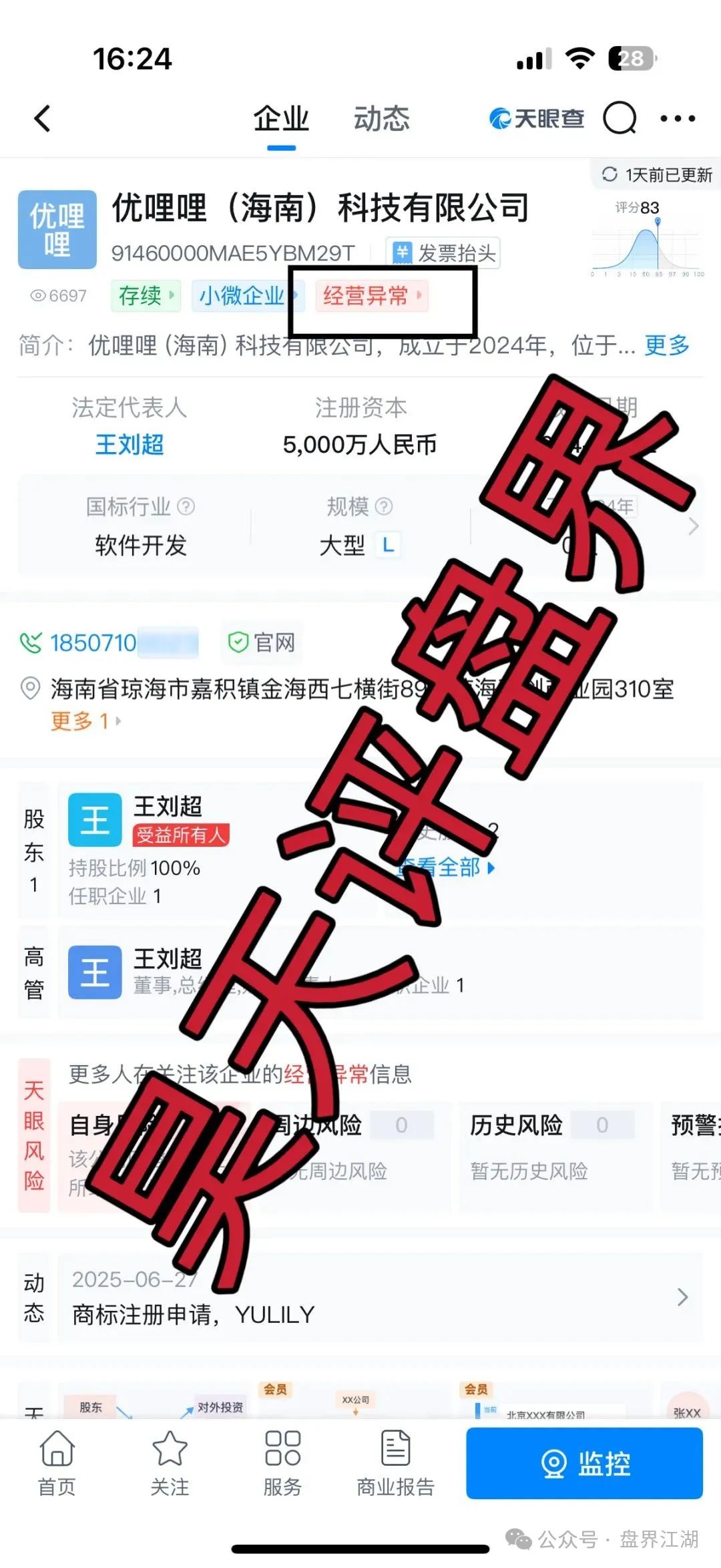Open the 商业报告 tab

[395, 1463]
